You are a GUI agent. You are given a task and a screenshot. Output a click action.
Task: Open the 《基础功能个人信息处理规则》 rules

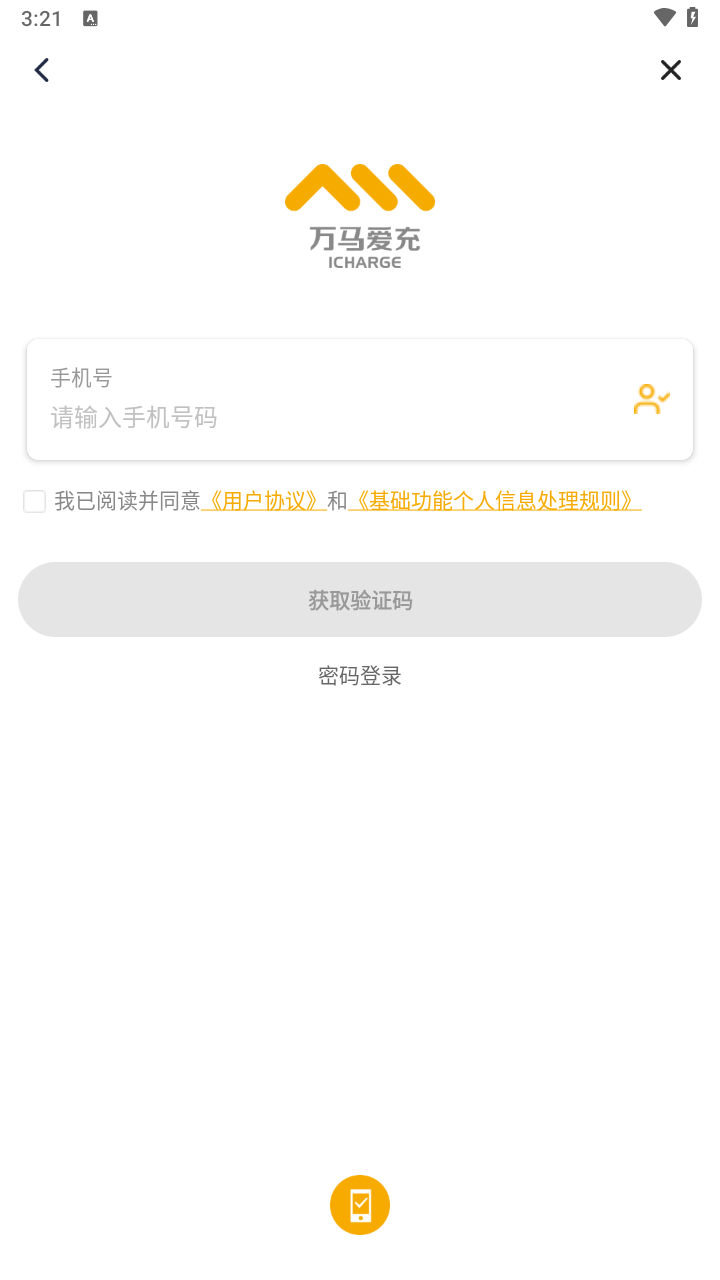point(497,501)
